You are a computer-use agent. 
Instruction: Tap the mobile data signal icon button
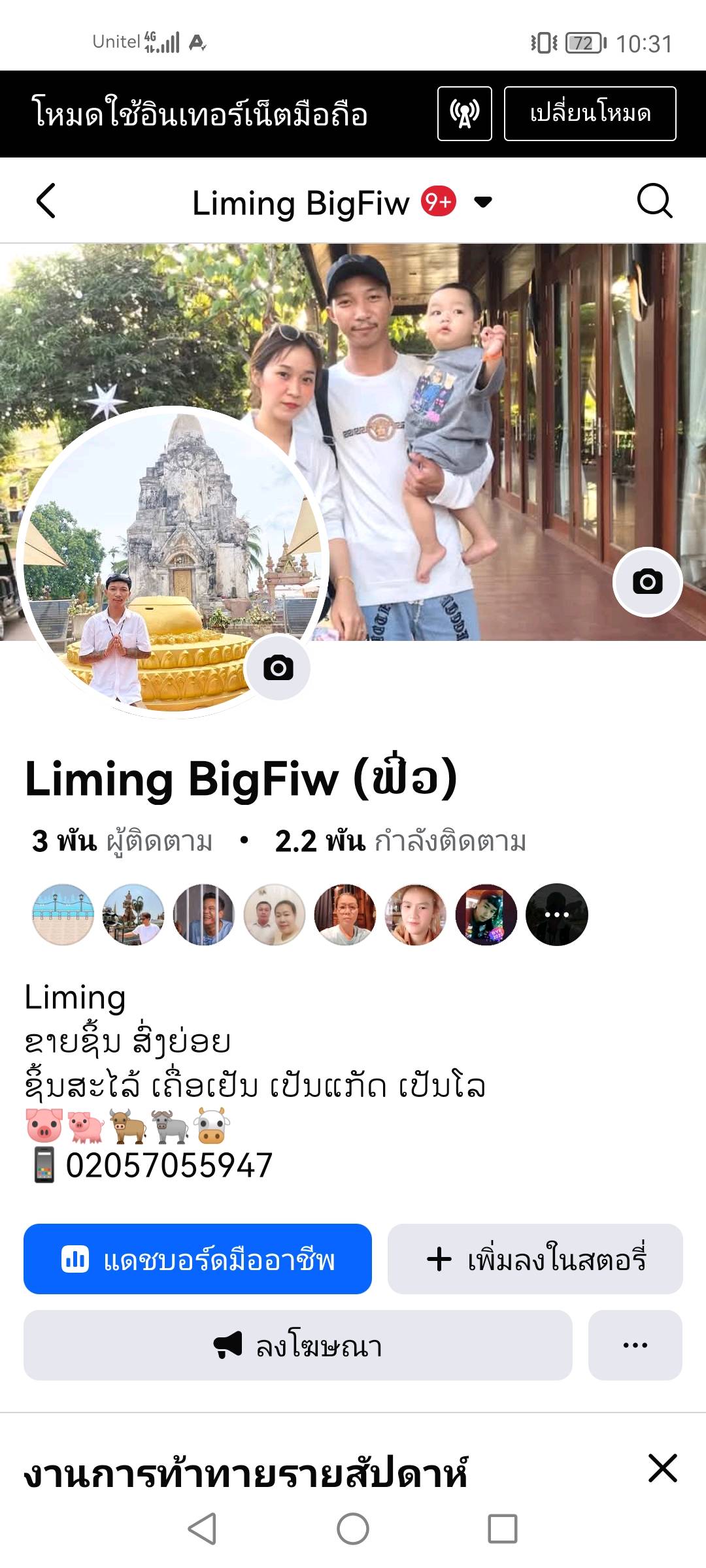(x=464, y=114)
